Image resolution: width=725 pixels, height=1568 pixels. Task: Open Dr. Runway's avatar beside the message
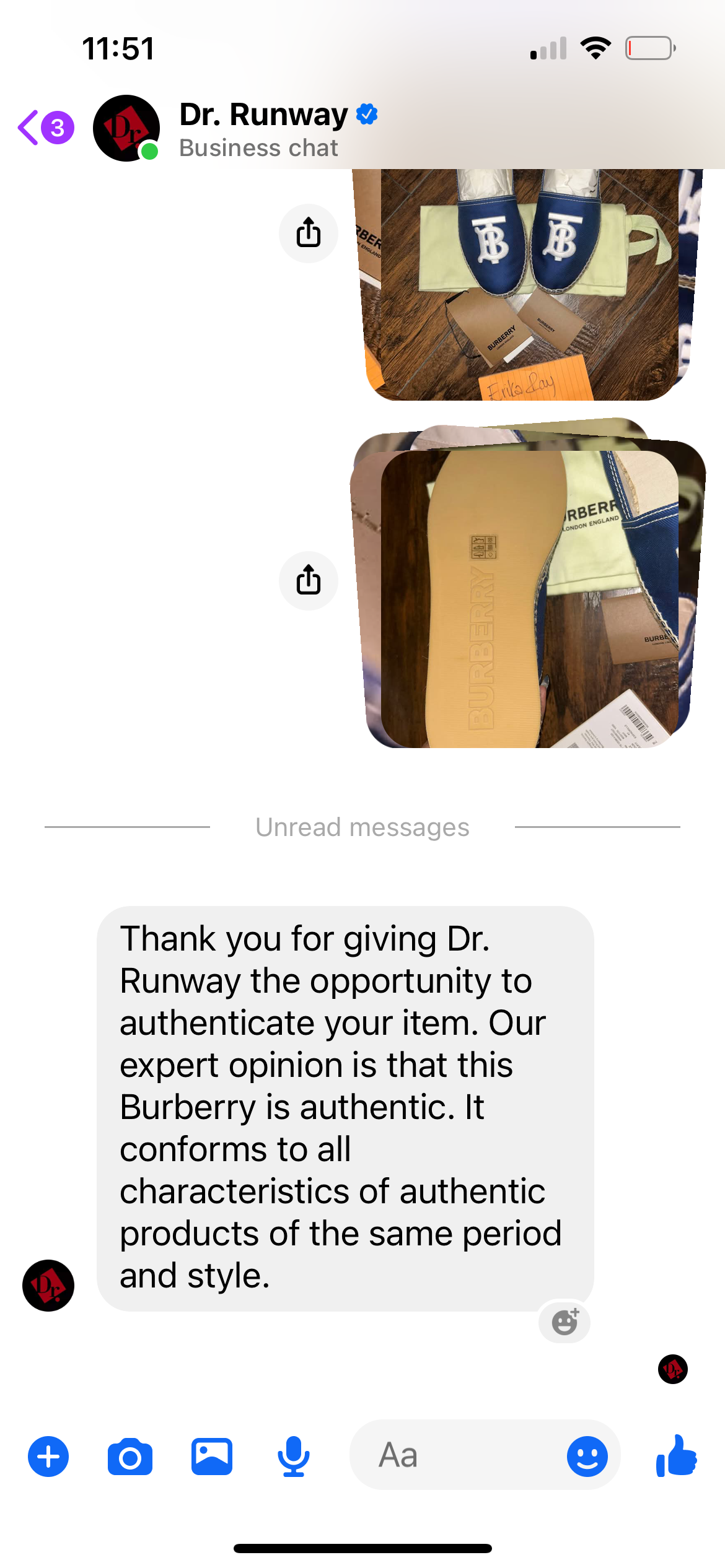[48, 1285]
